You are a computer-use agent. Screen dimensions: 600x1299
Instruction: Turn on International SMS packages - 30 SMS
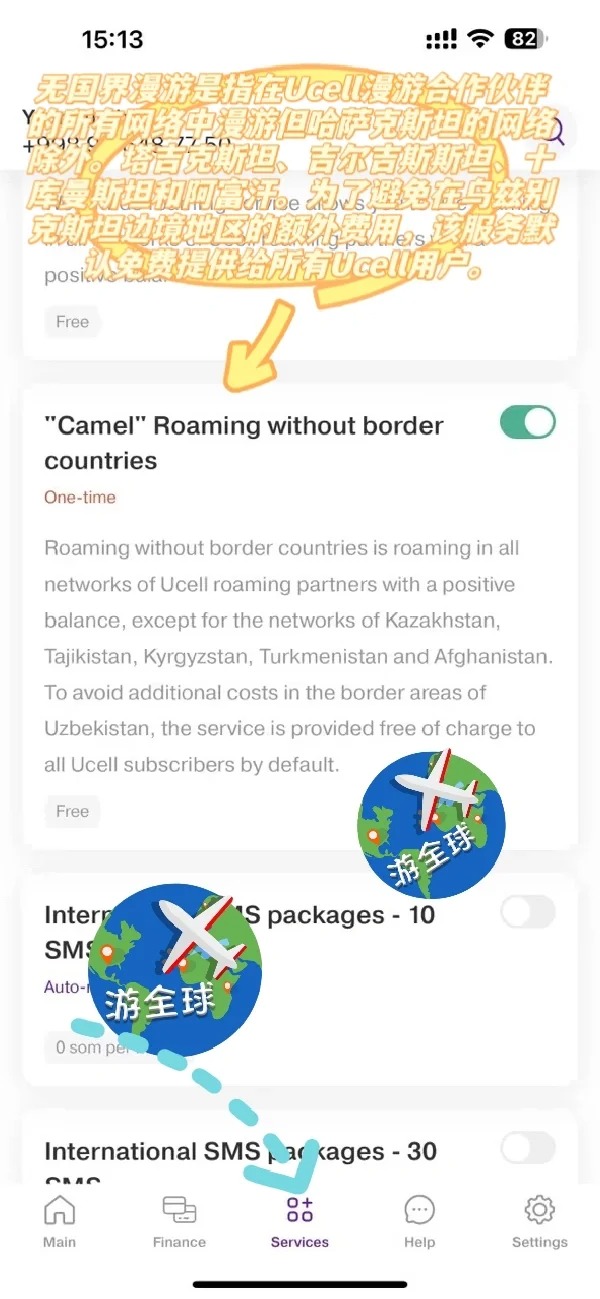tap(527, 1148)
